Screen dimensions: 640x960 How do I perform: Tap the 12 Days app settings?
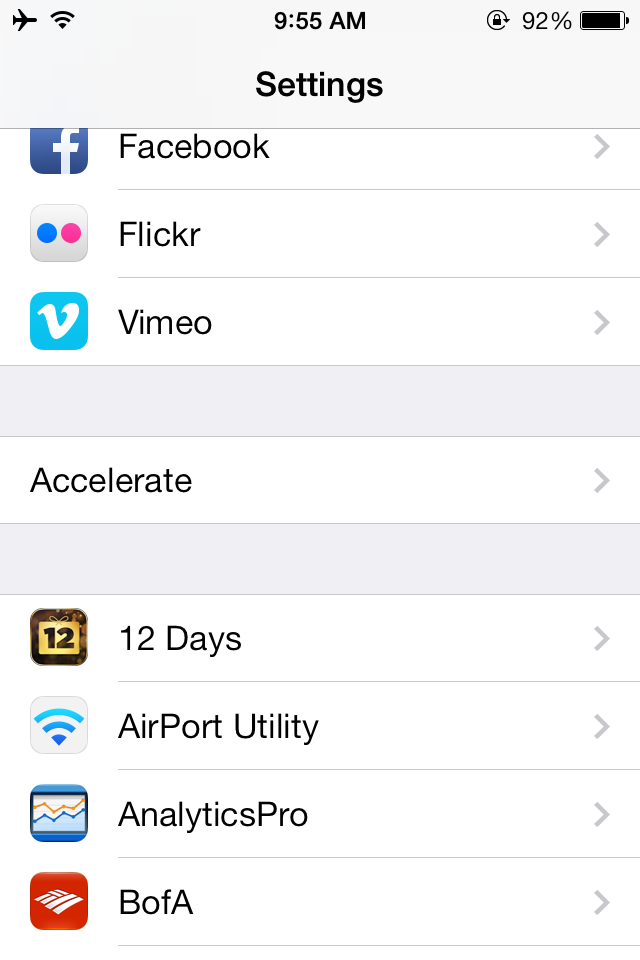(320, 638)
